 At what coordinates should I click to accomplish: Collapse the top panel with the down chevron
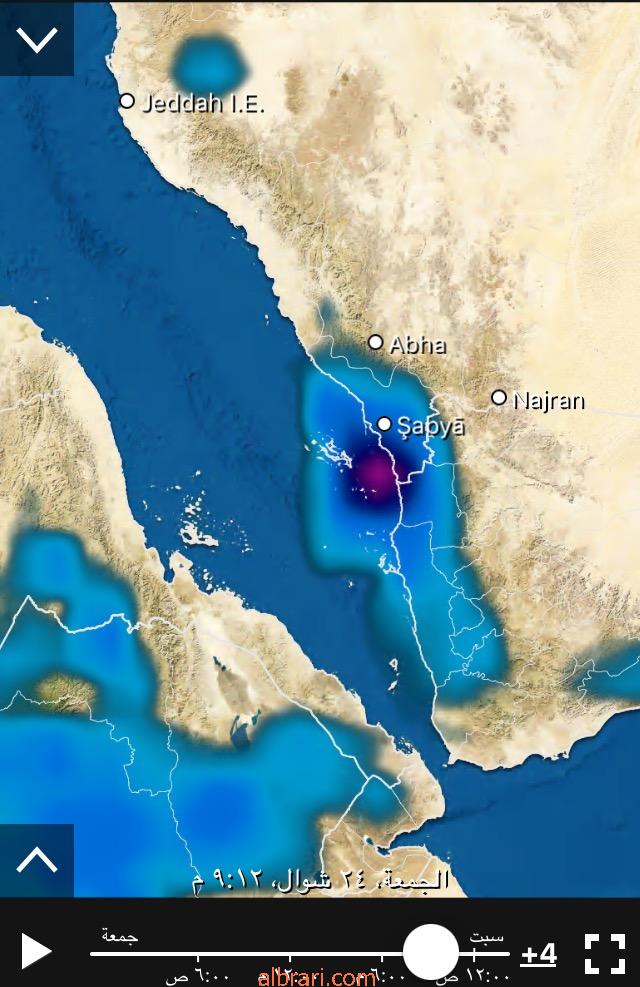coord(37,39)
